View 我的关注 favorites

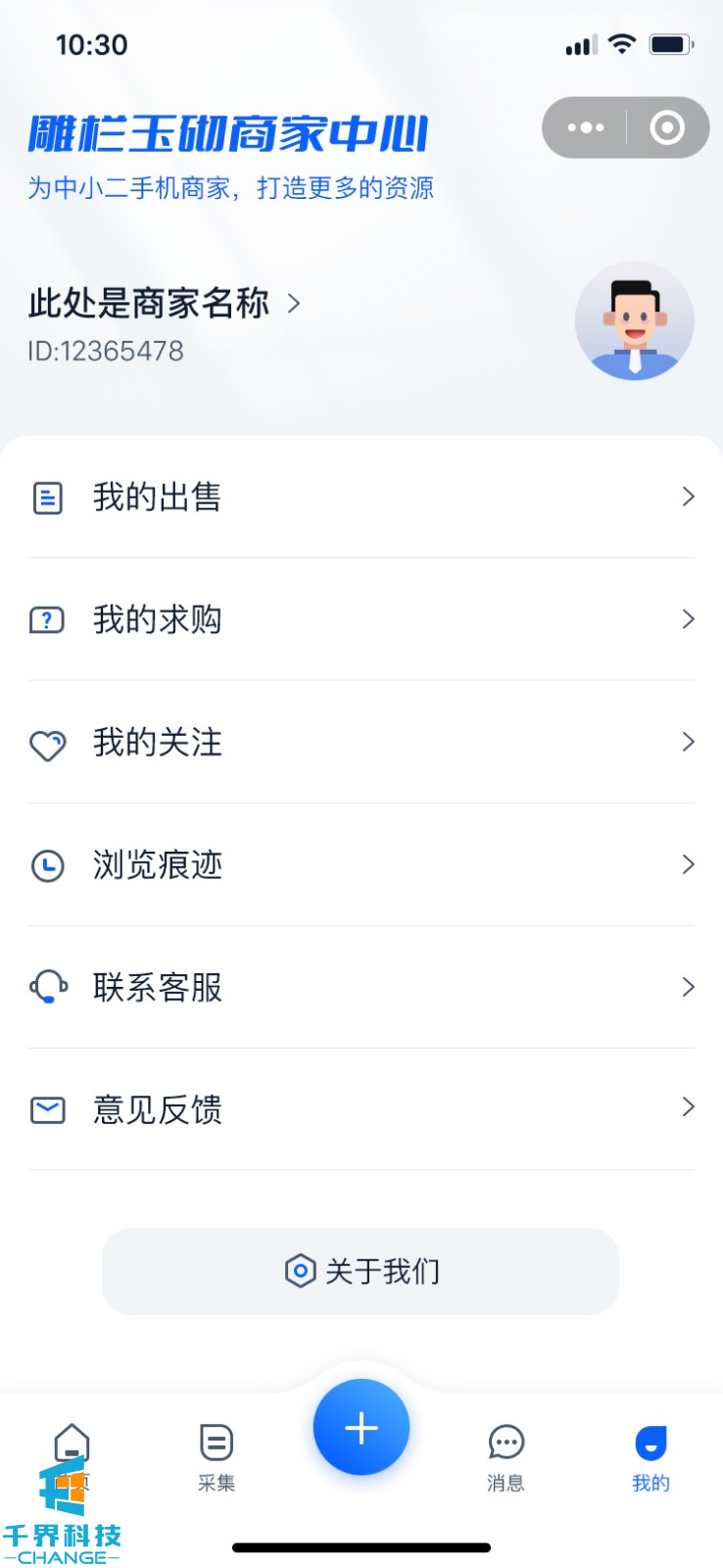click(361, 742)
